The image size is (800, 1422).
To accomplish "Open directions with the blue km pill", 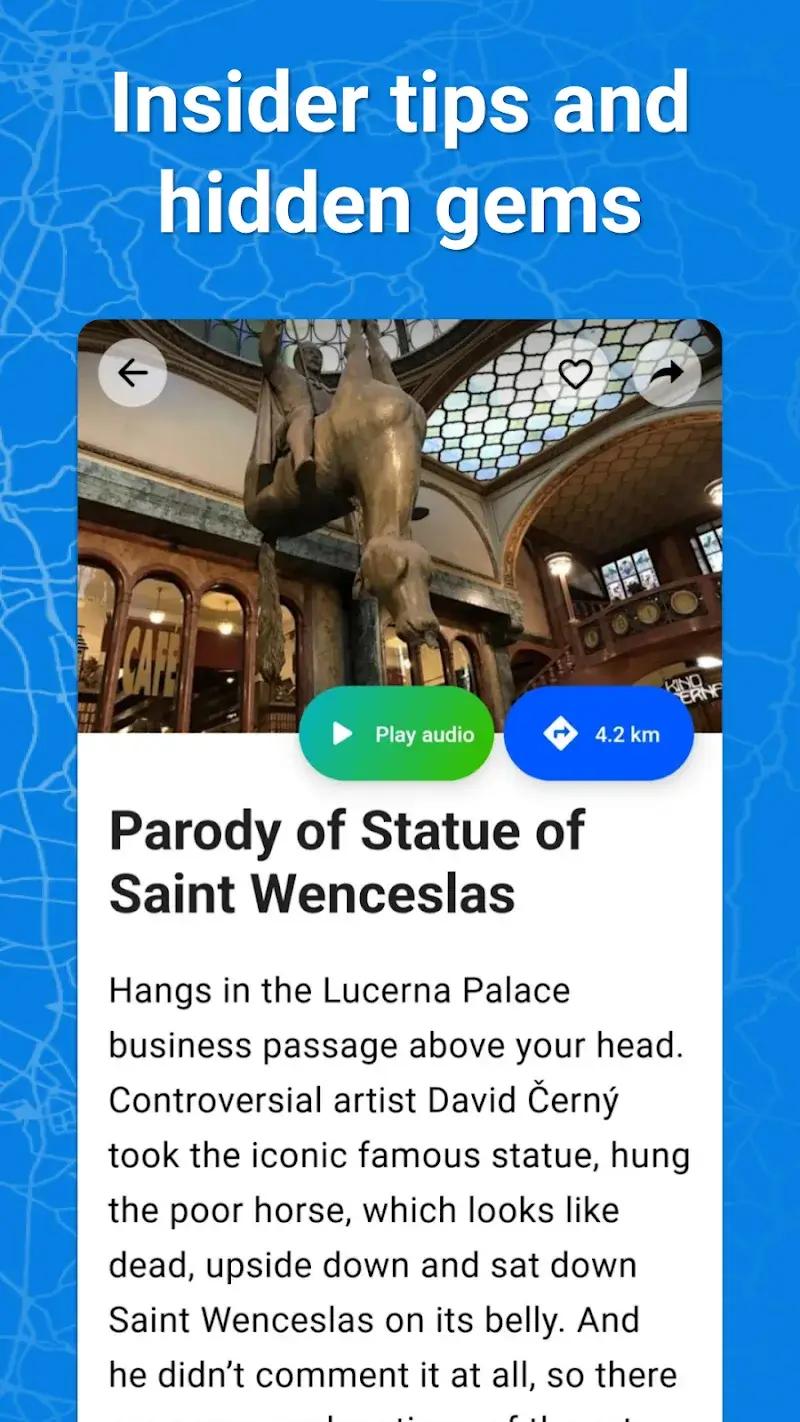I will point(598,734).
